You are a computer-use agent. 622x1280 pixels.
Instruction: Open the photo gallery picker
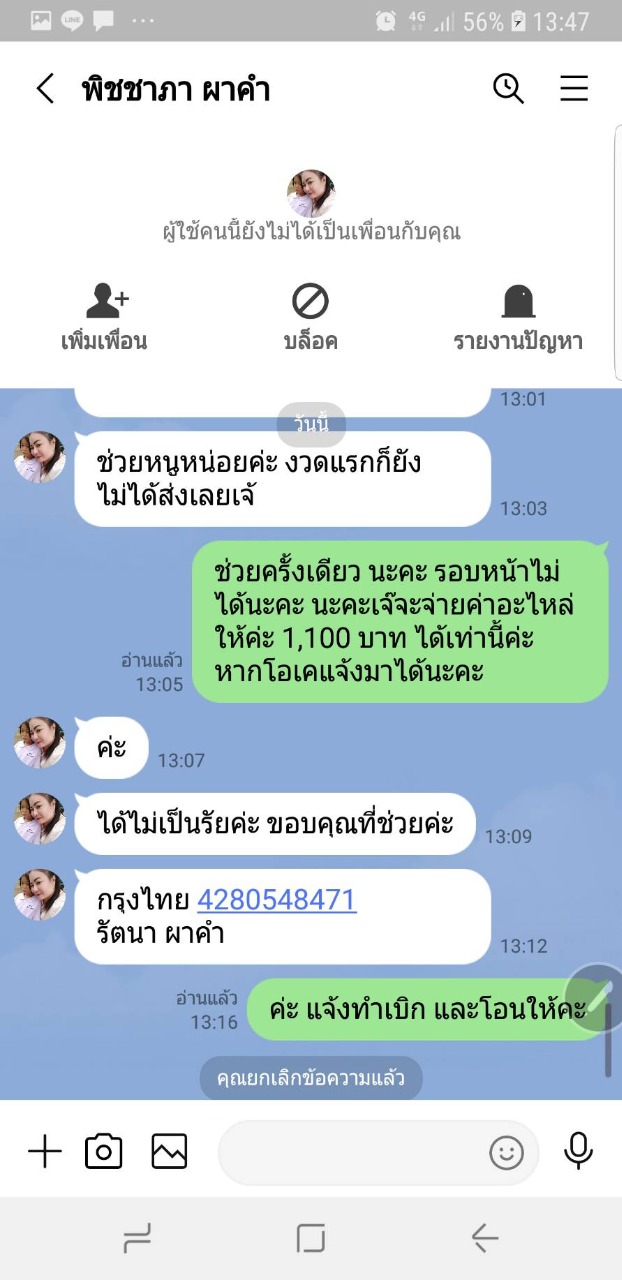coord(169,1152)
